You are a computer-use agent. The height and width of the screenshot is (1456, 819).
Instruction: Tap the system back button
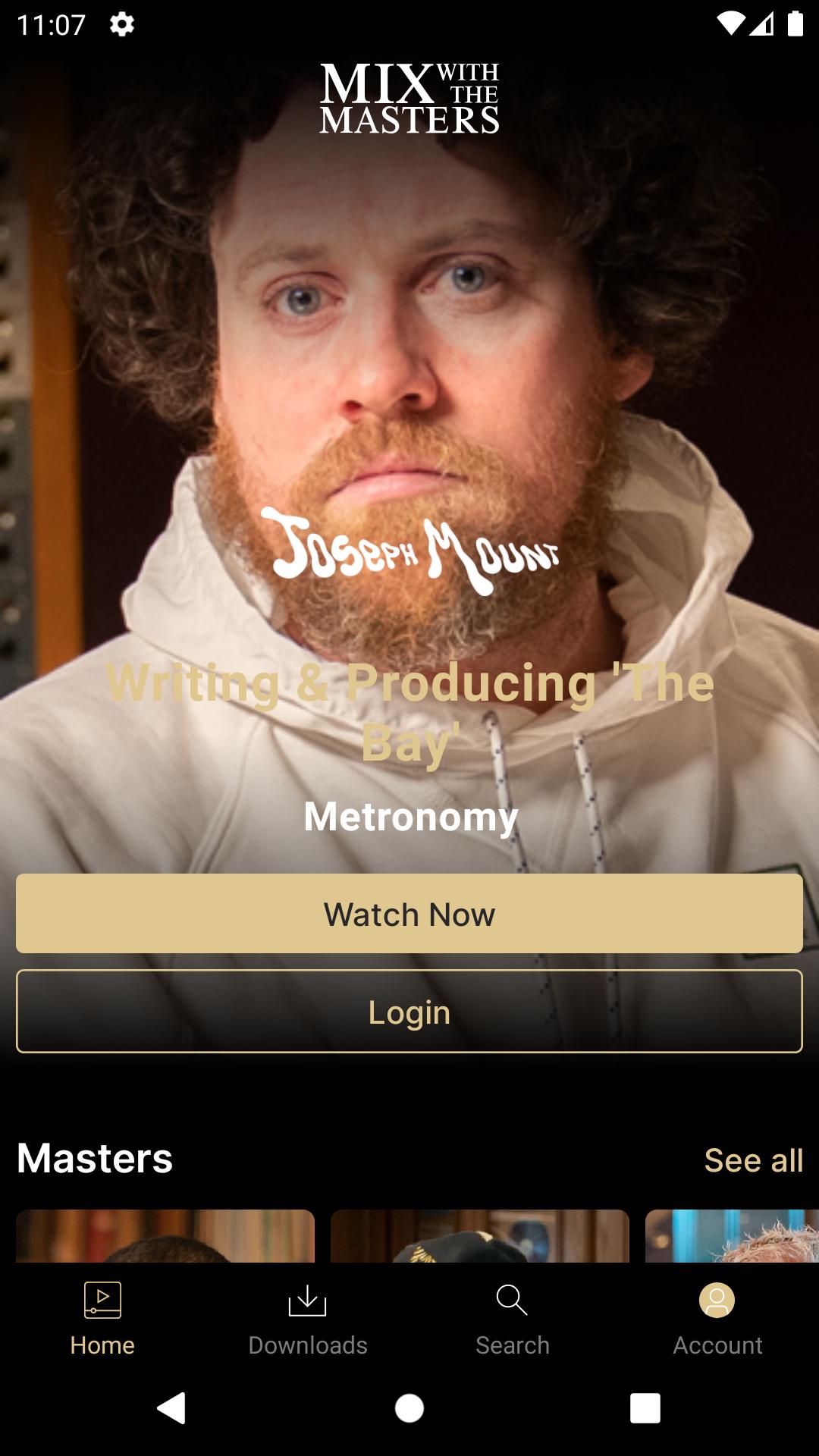(x=172, y=1408)
